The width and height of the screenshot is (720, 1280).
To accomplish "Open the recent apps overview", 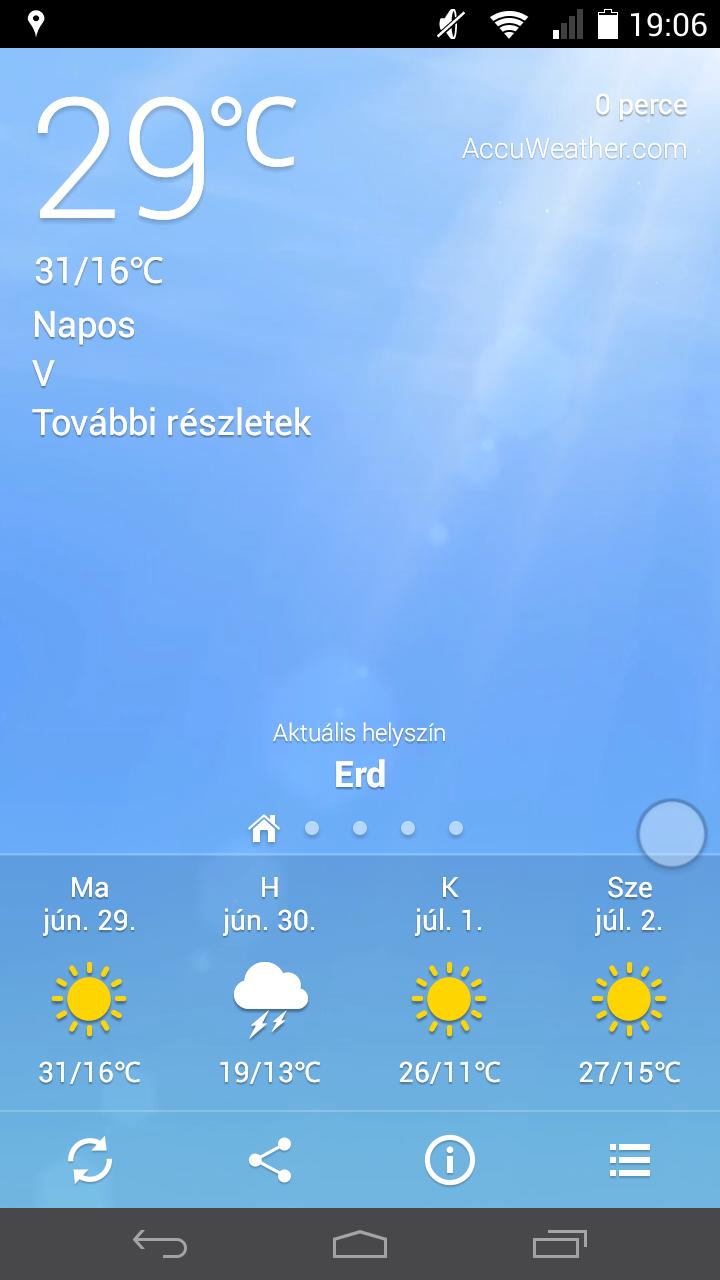I will click(x=560, y=1244).
